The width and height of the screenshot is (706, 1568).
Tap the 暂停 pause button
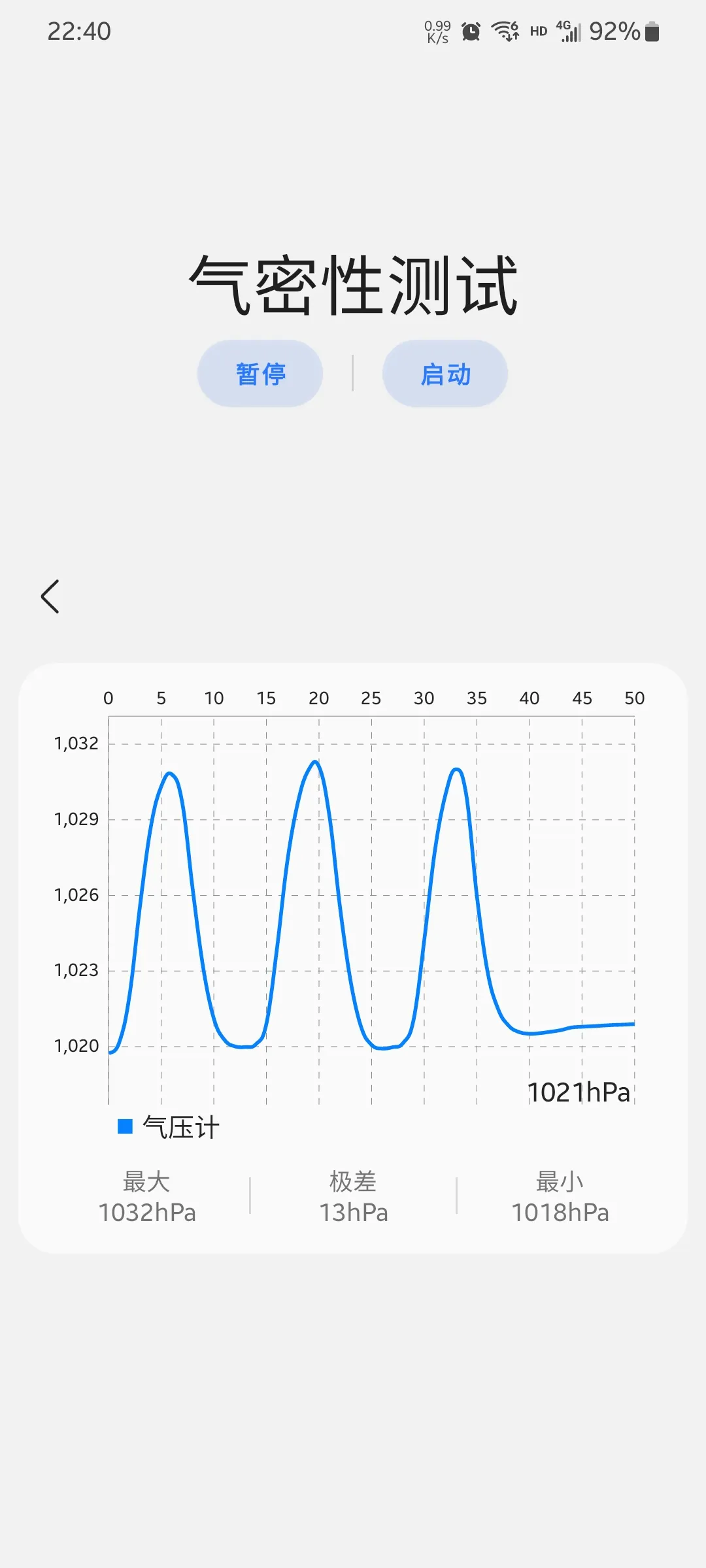(x=260, y=374)
